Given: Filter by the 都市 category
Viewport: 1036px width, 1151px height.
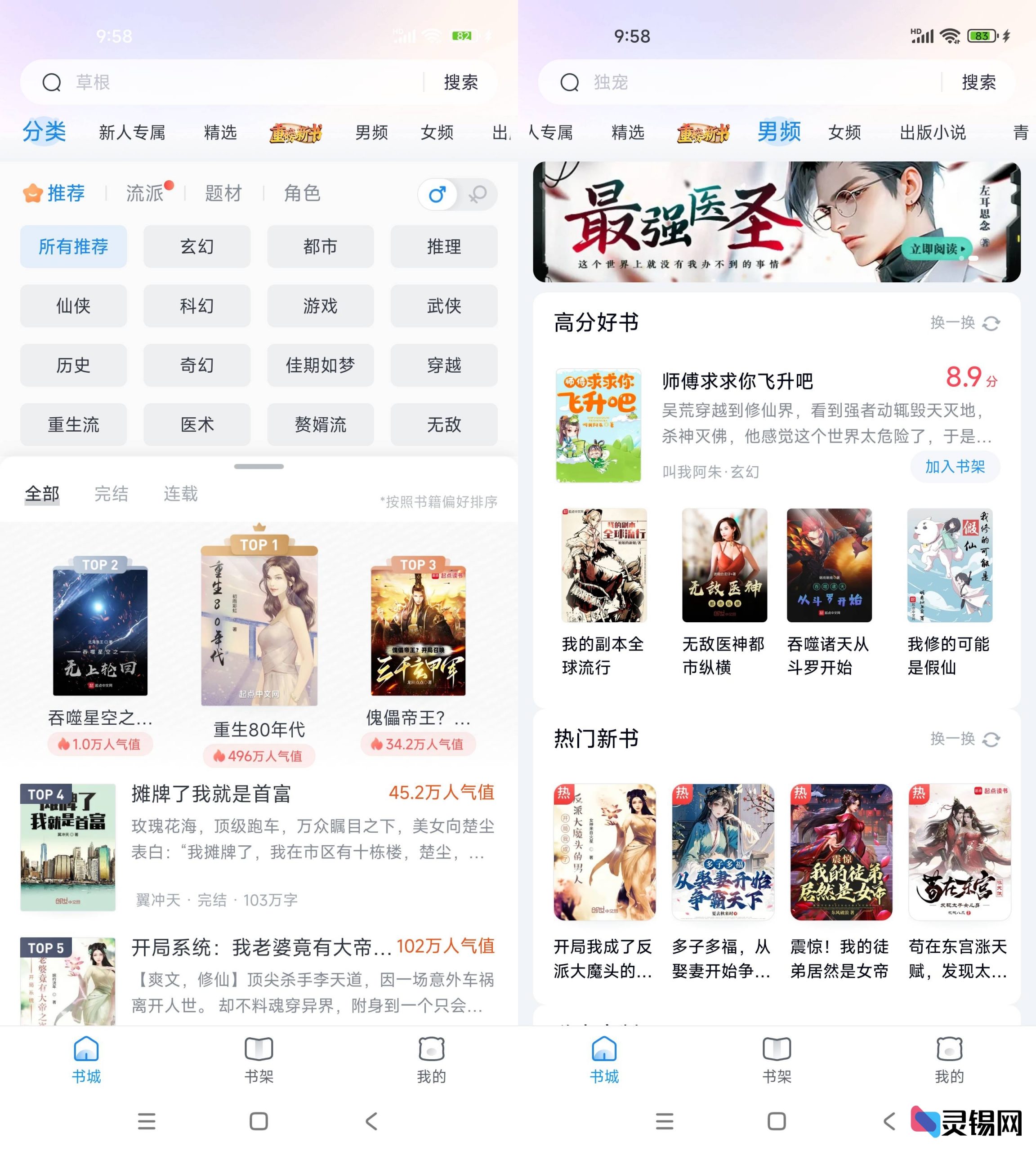Looking at the screenshot, I should [x=320, y=246].
